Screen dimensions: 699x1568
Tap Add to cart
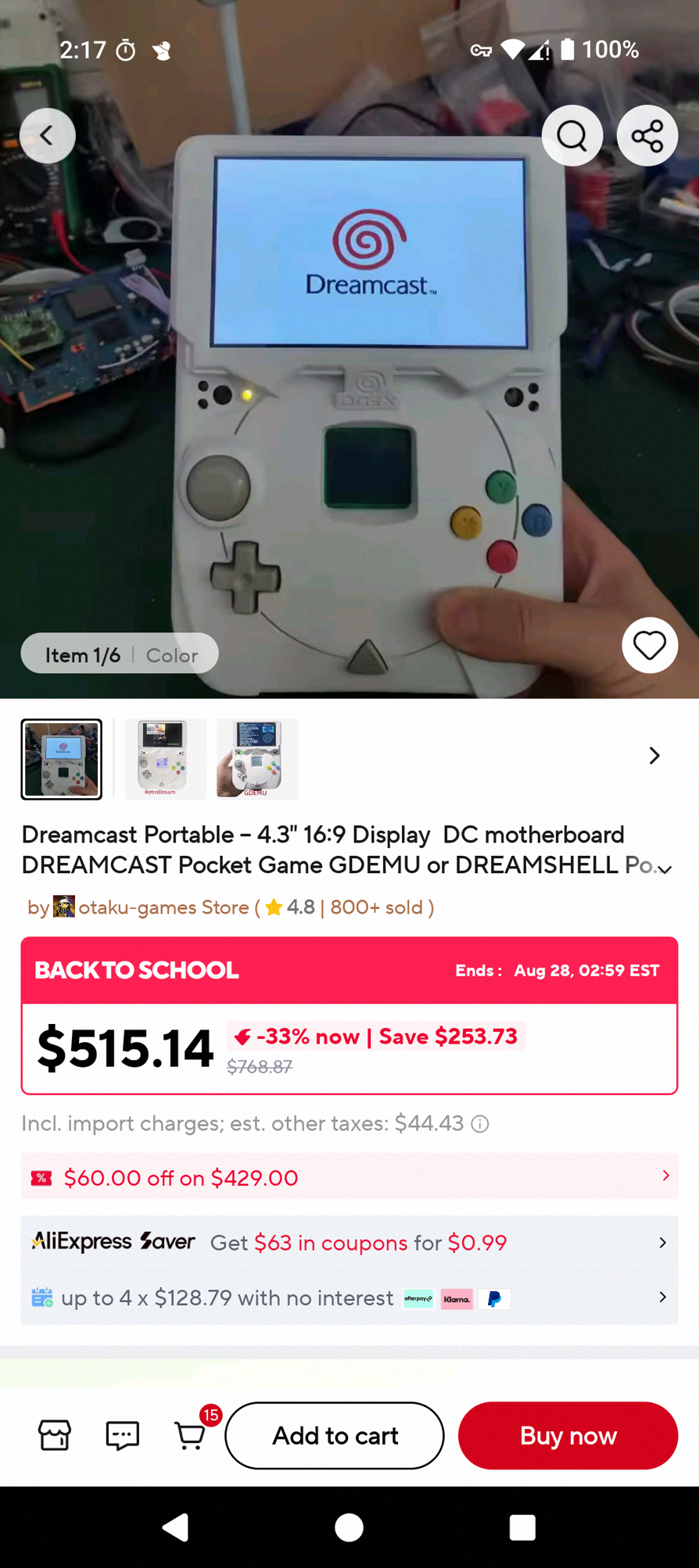point(335,1436)
